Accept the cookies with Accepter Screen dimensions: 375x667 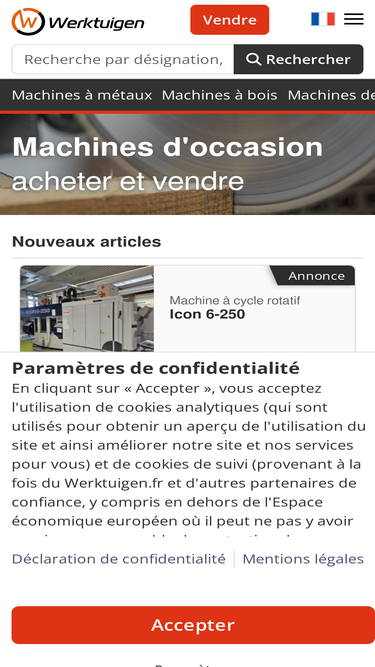pyautogui.click(x=193, y=625)
